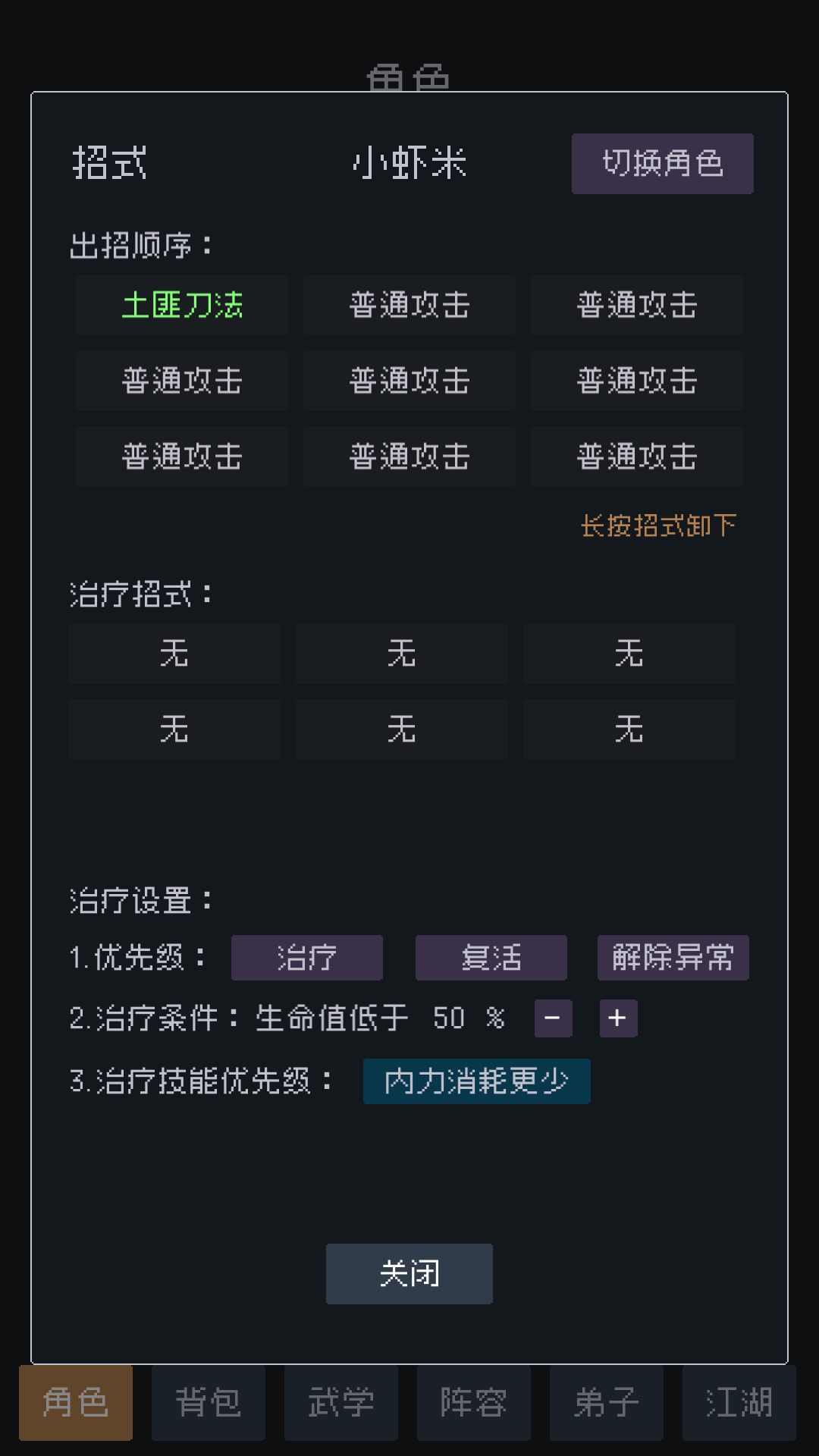Image resolution: width=819 pixels, height=1456 pixels.
Task: Open the 切换角色 (switch character) button
Action: pos(662,163)
